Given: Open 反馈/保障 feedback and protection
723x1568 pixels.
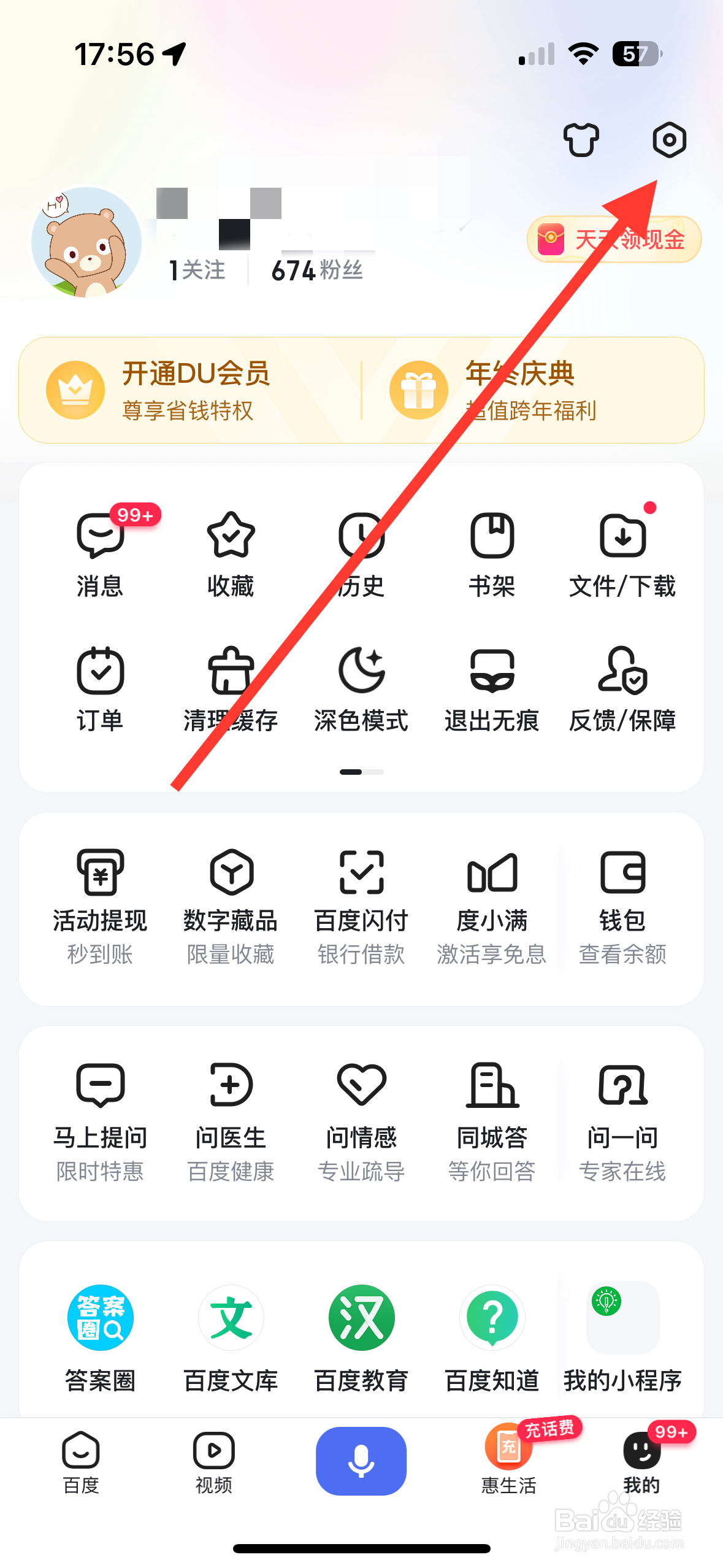Looking at the screenshot, I should (622, 687).
